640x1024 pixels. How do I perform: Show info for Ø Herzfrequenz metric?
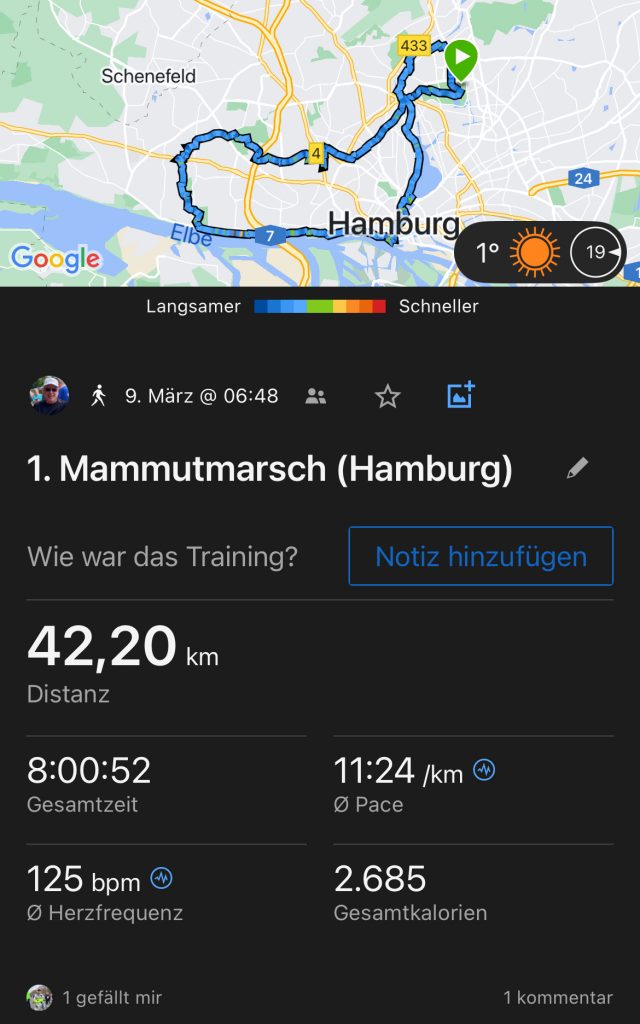click(x=161, y=879)
